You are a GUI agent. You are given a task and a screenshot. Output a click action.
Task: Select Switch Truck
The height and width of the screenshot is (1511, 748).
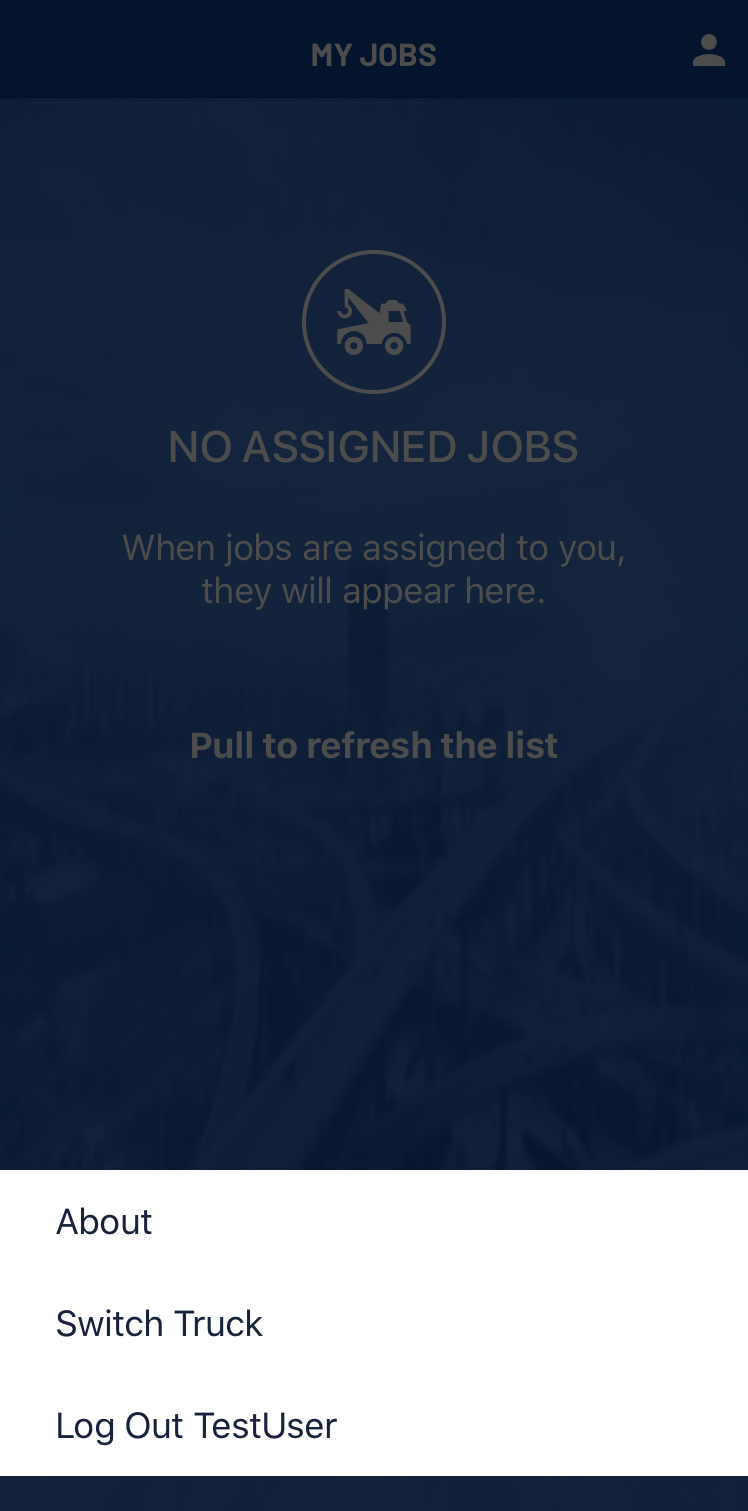tap(159, 1323)
